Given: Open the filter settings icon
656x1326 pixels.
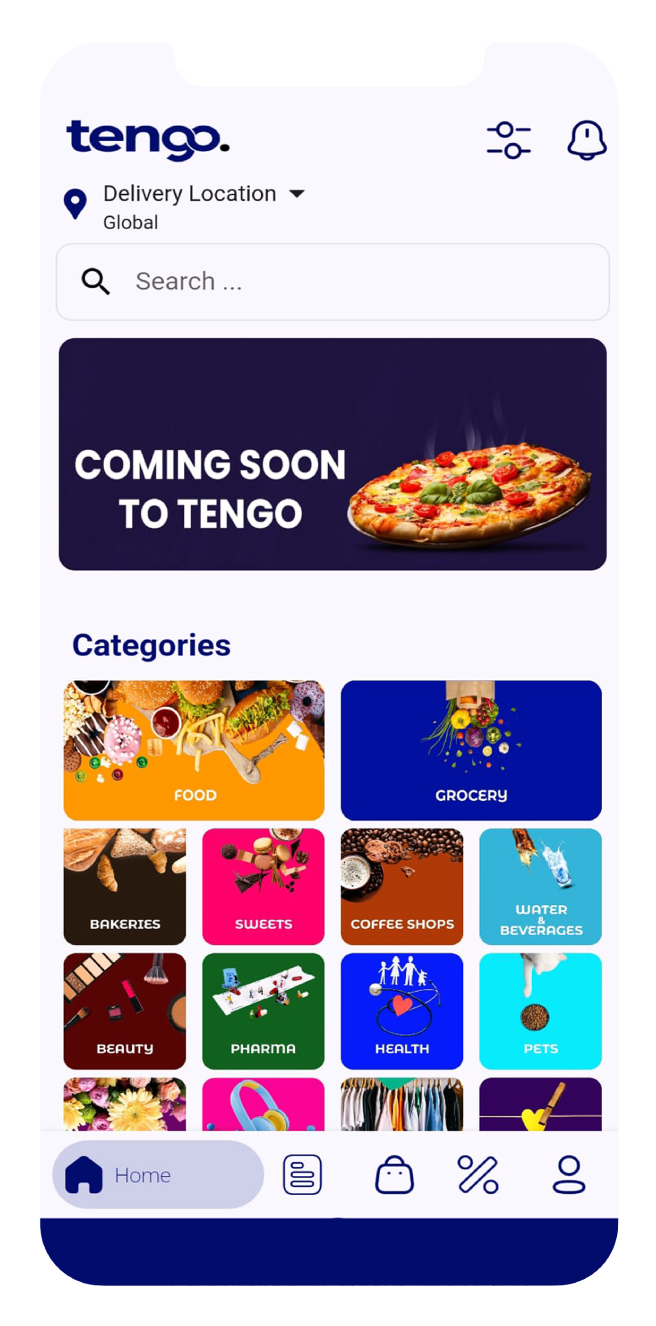Looking at the screenshot, I should tap(508, 140).
